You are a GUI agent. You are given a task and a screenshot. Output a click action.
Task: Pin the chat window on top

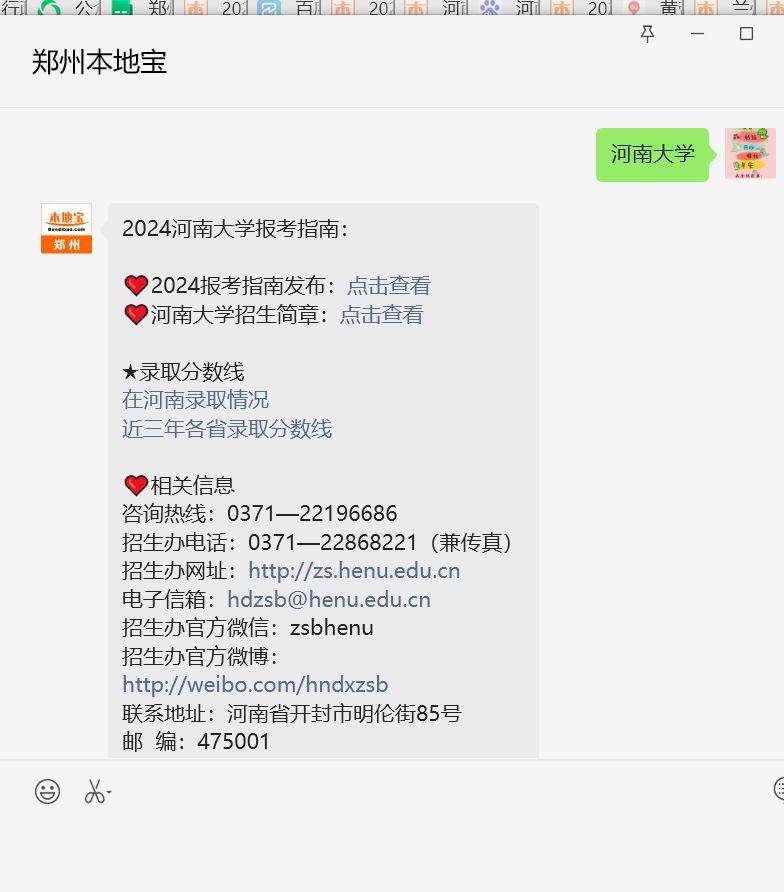pyautogui.click(x=647, y=34)
